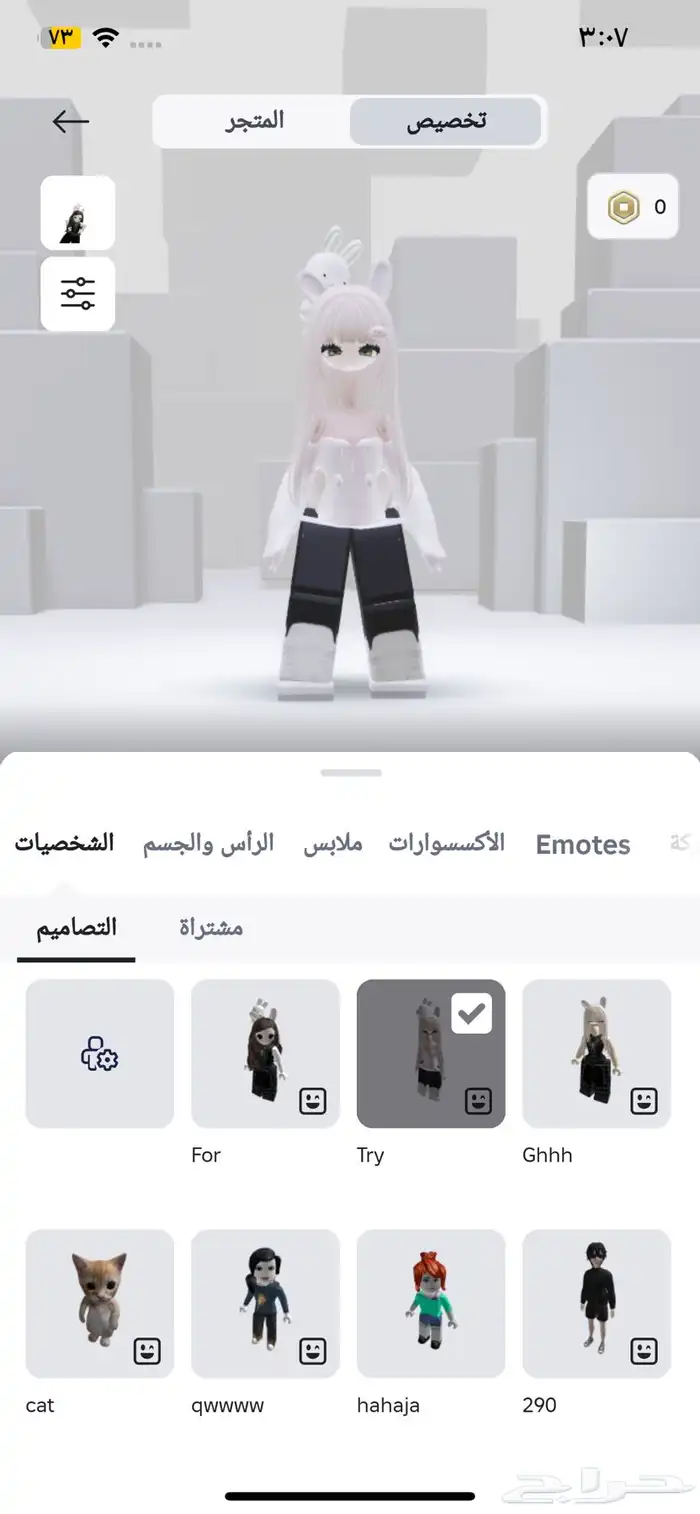
Task: Apply the cat outfit
Action: 100,1304
